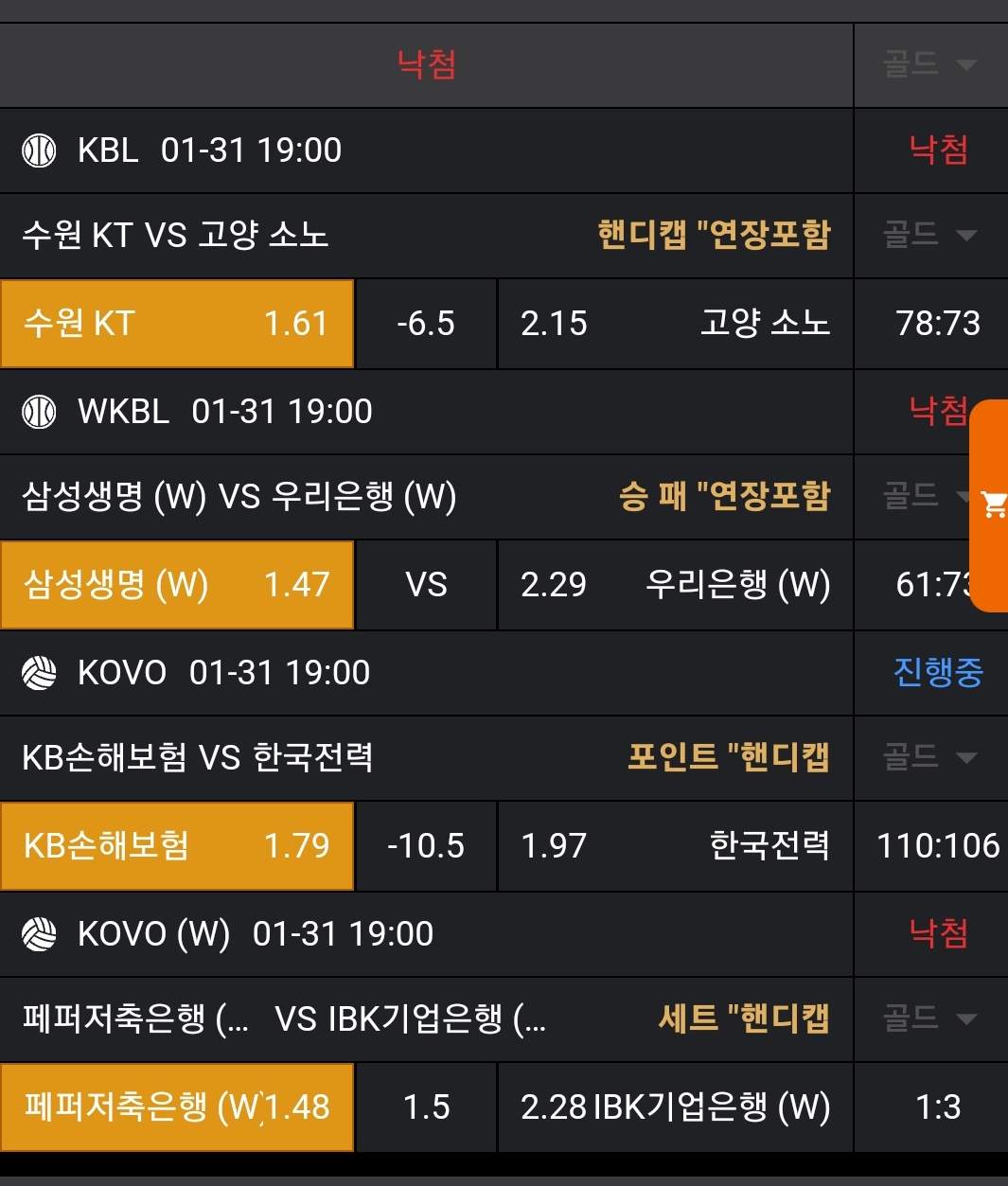Select 수원 KT odds 1.61
The height and width of the screenshot is (1186, 1008).
177,324
